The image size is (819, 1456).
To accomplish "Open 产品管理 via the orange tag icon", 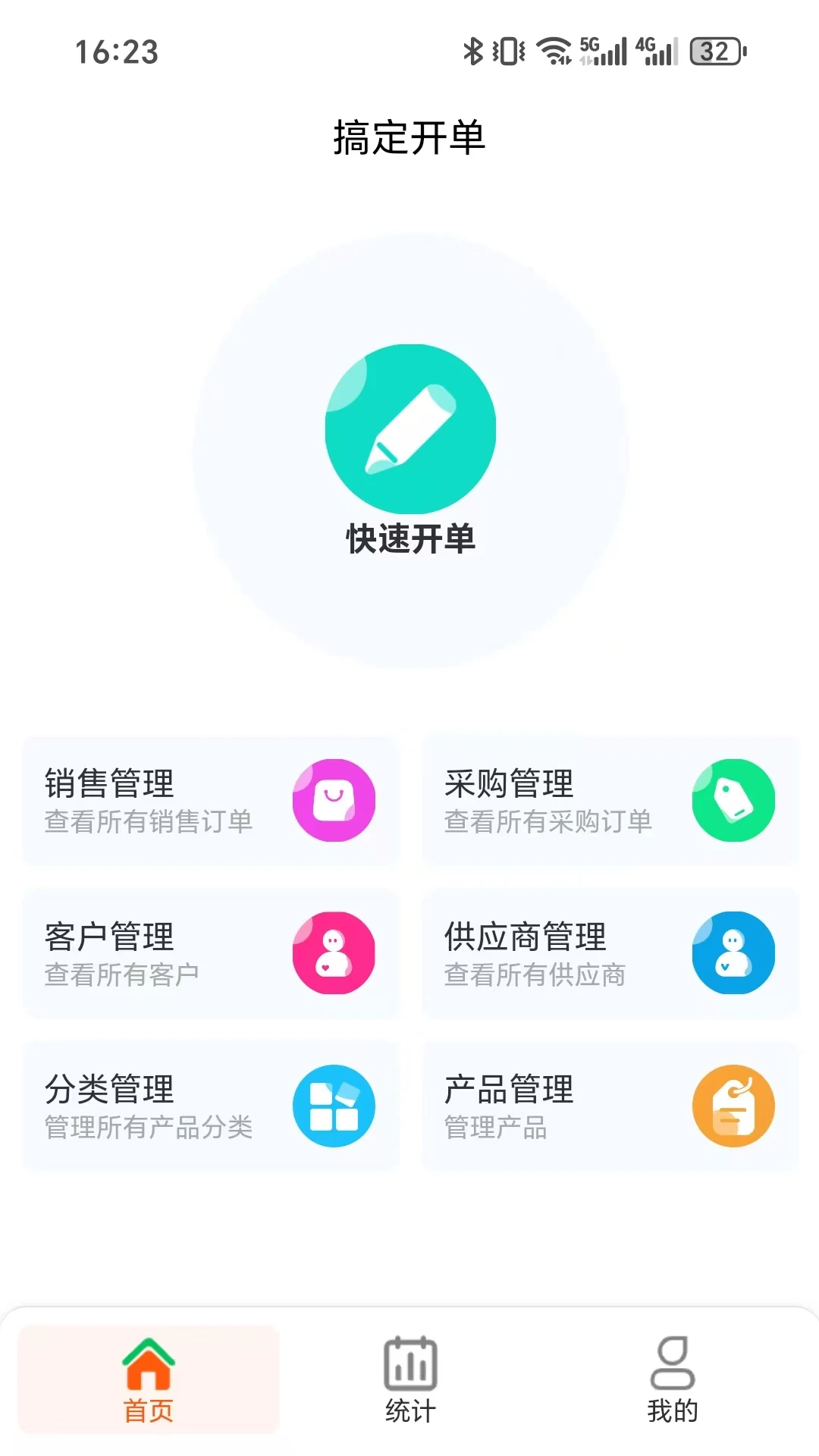I will (x=733, y=1106).
